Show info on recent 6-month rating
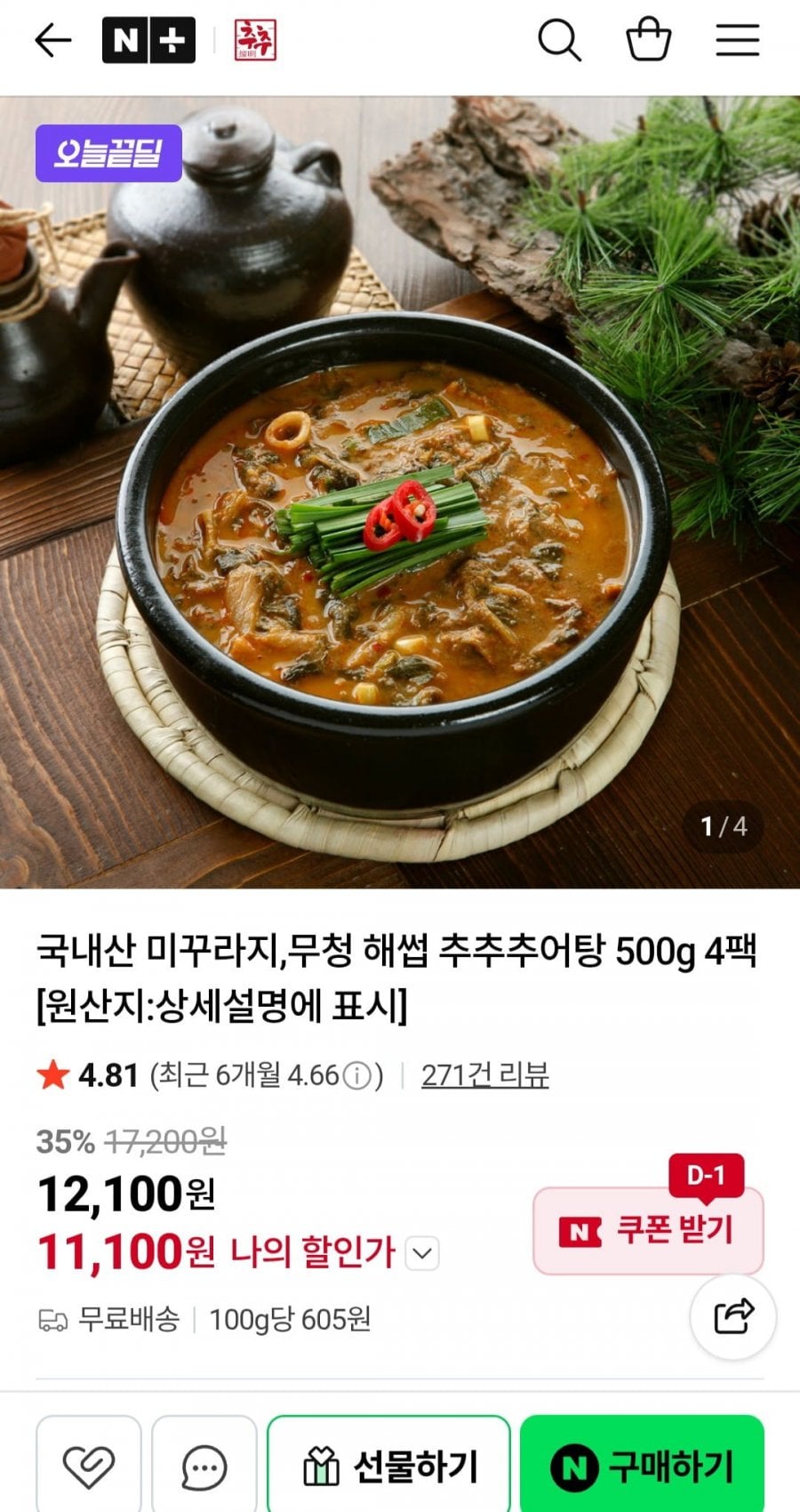Viewport: 800px width, 1512px height. click(356, 1076)
